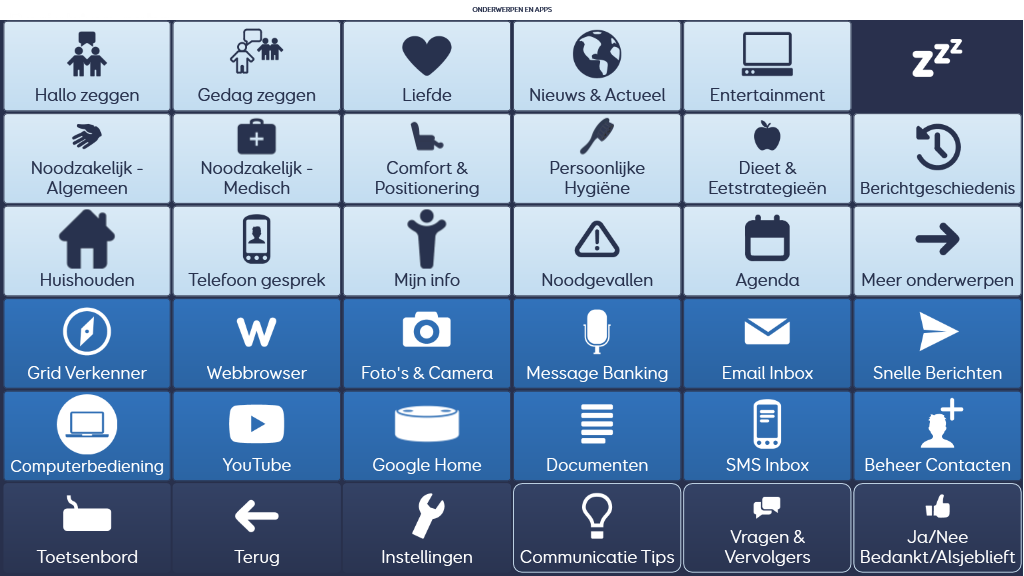Open the Hallo zeggen topic

(87, 66)
